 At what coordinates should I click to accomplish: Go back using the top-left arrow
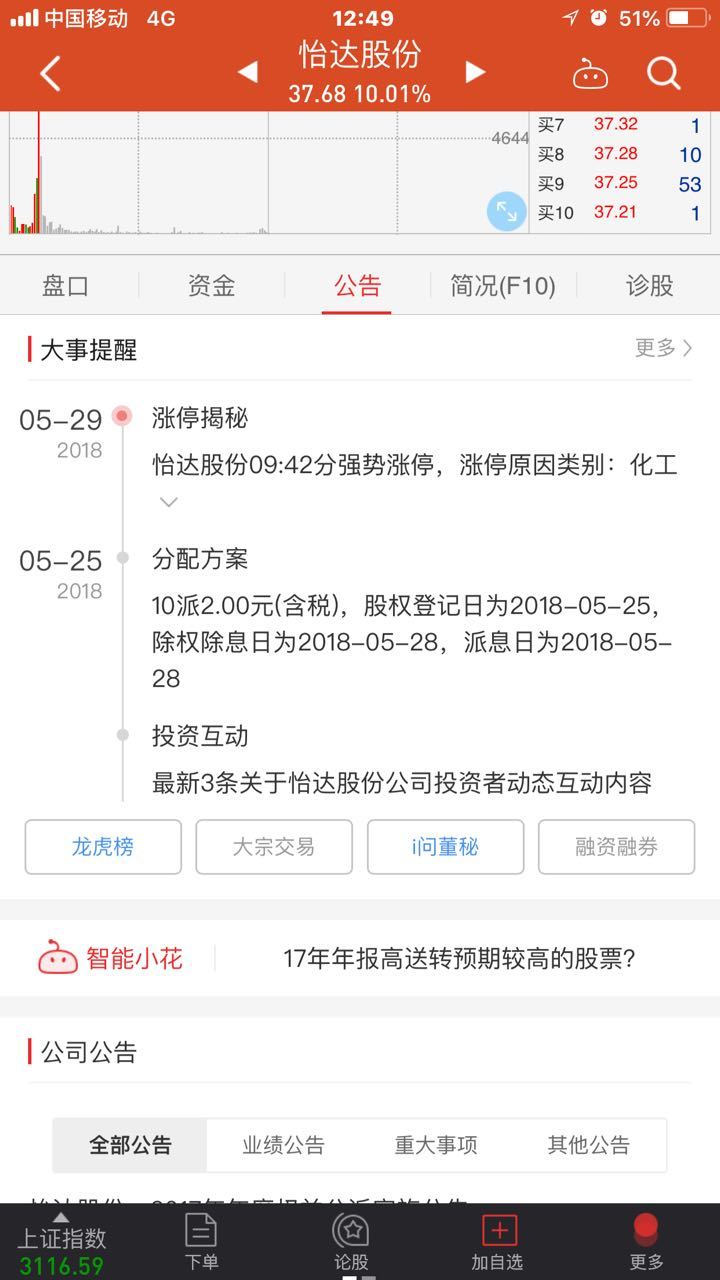50,73
